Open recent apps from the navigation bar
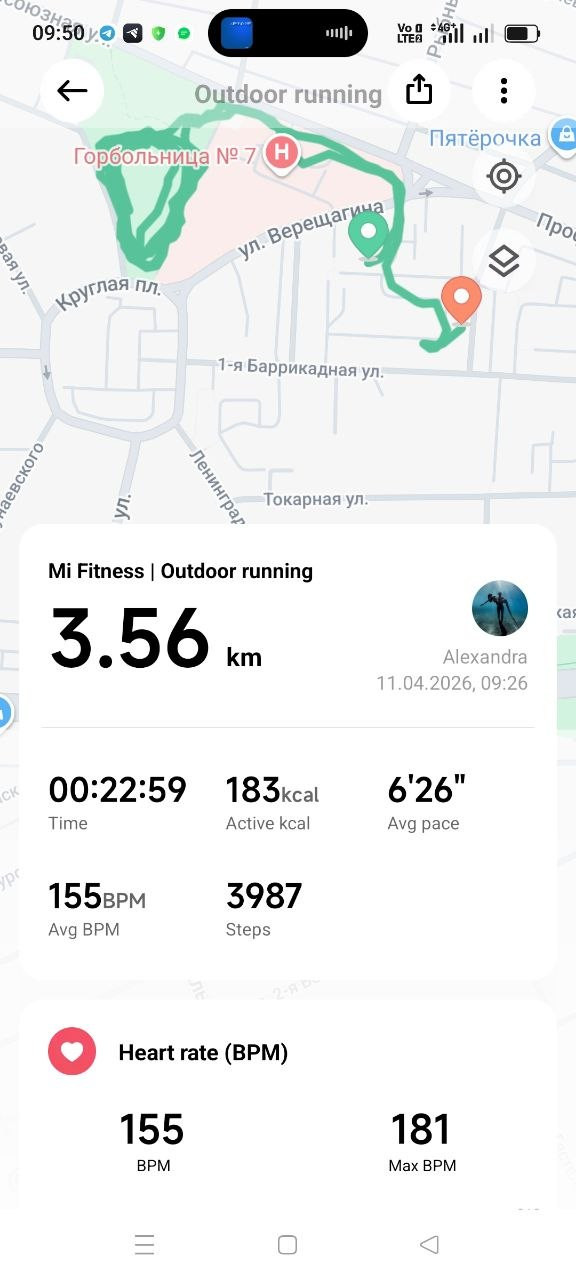The height and width of the screenshot is (1280, 576). [x=144, y=1245]
